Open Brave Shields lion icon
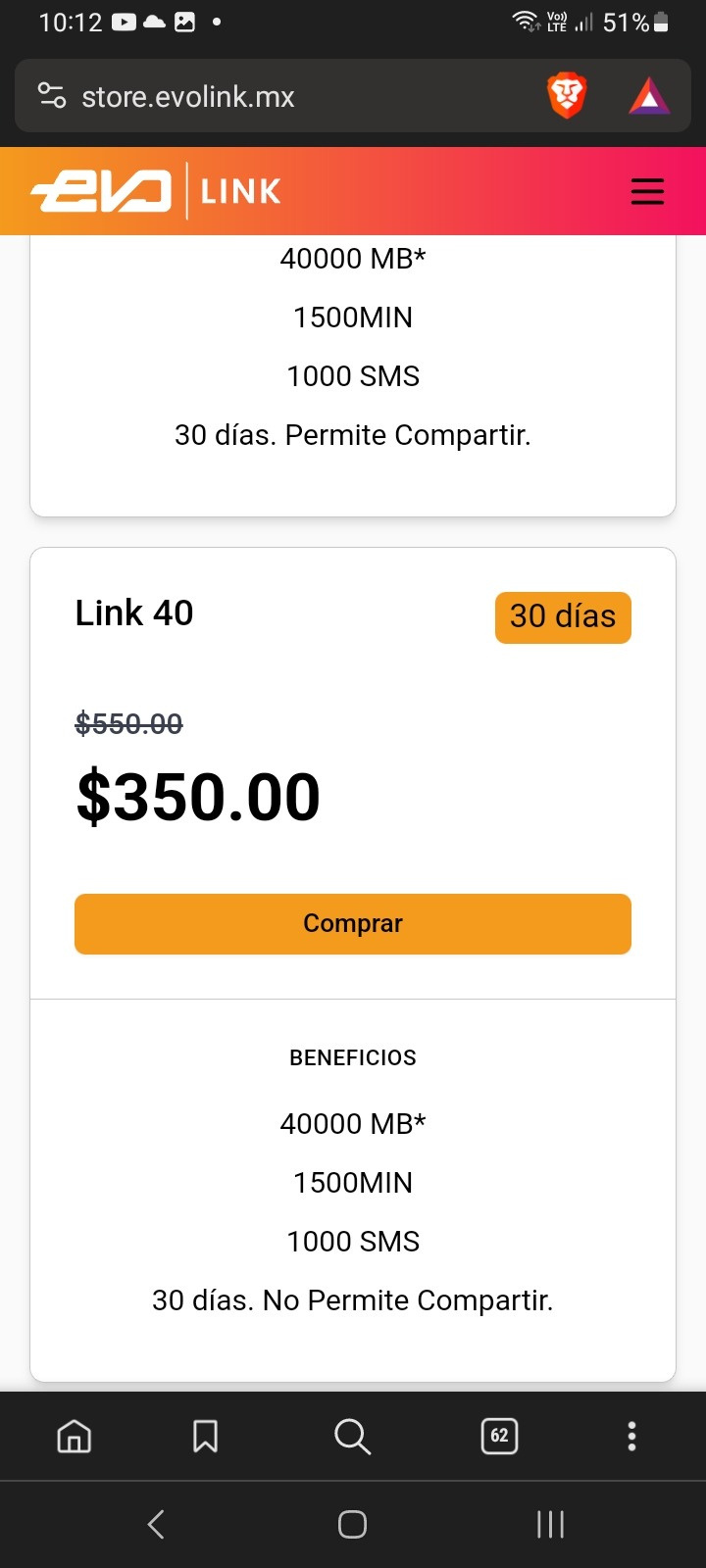 tap(566, 96)
